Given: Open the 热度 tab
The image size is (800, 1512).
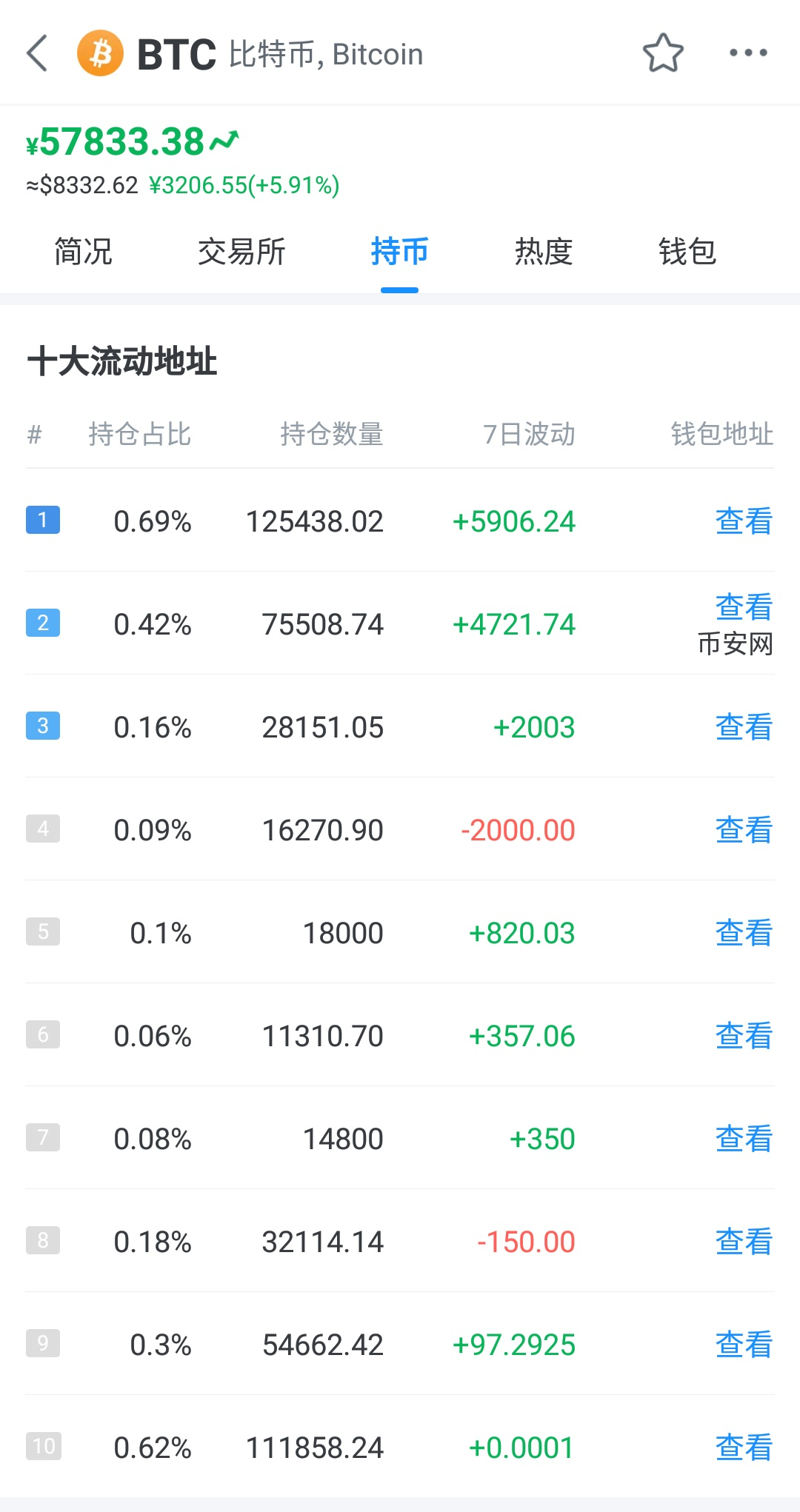Looking at the screenshot, I should tap(544, 252).
